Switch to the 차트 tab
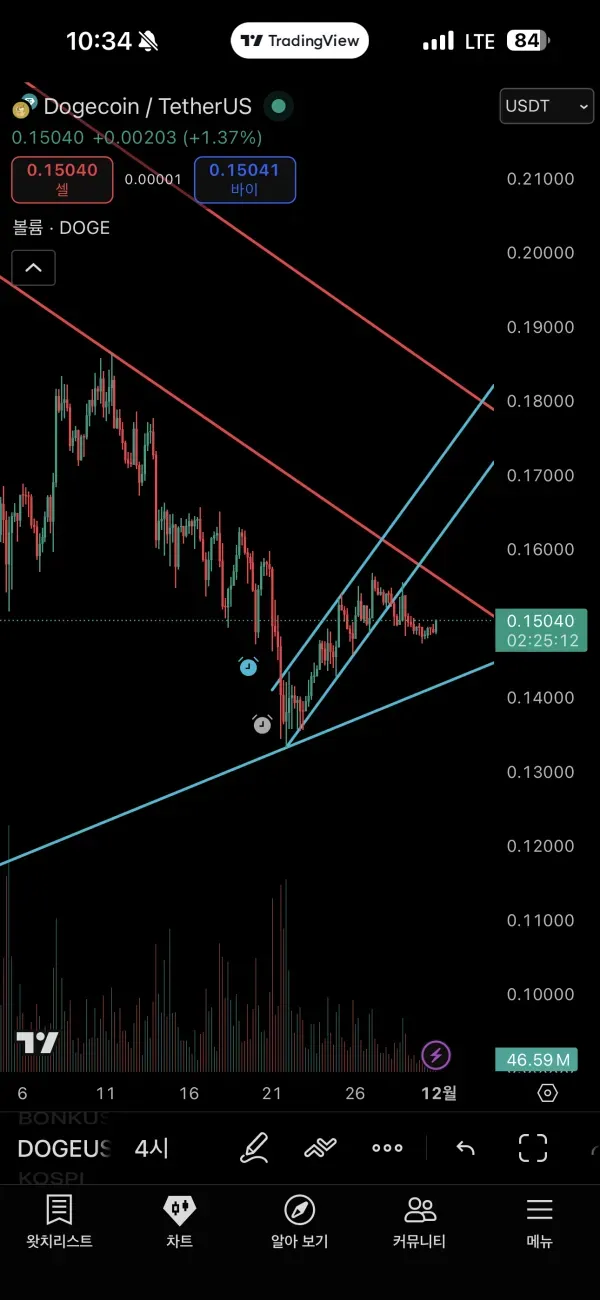This screenshot has height=1300, width=600. 180,1222
